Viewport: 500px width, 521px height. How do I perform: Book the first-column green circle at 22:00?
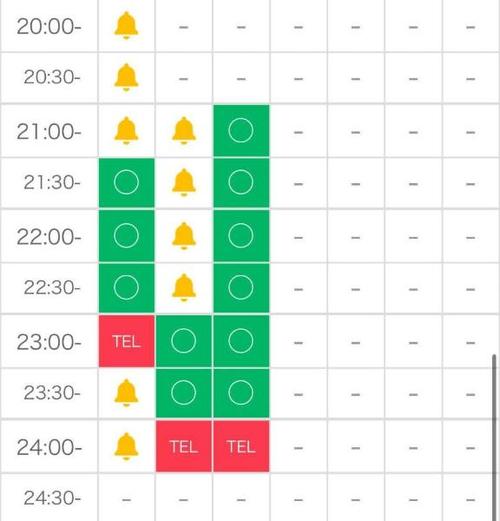(127, 236)
